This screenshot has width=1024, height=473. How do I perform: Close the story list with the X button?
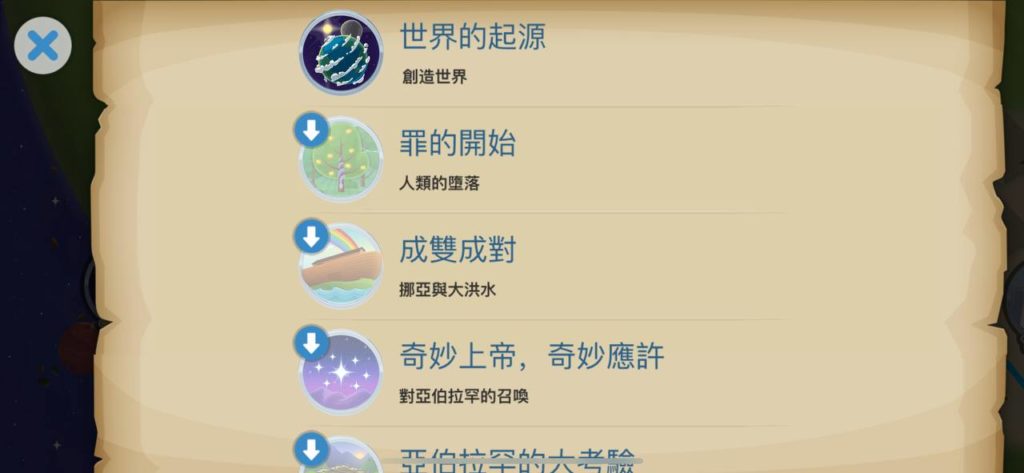coord(42,46)
